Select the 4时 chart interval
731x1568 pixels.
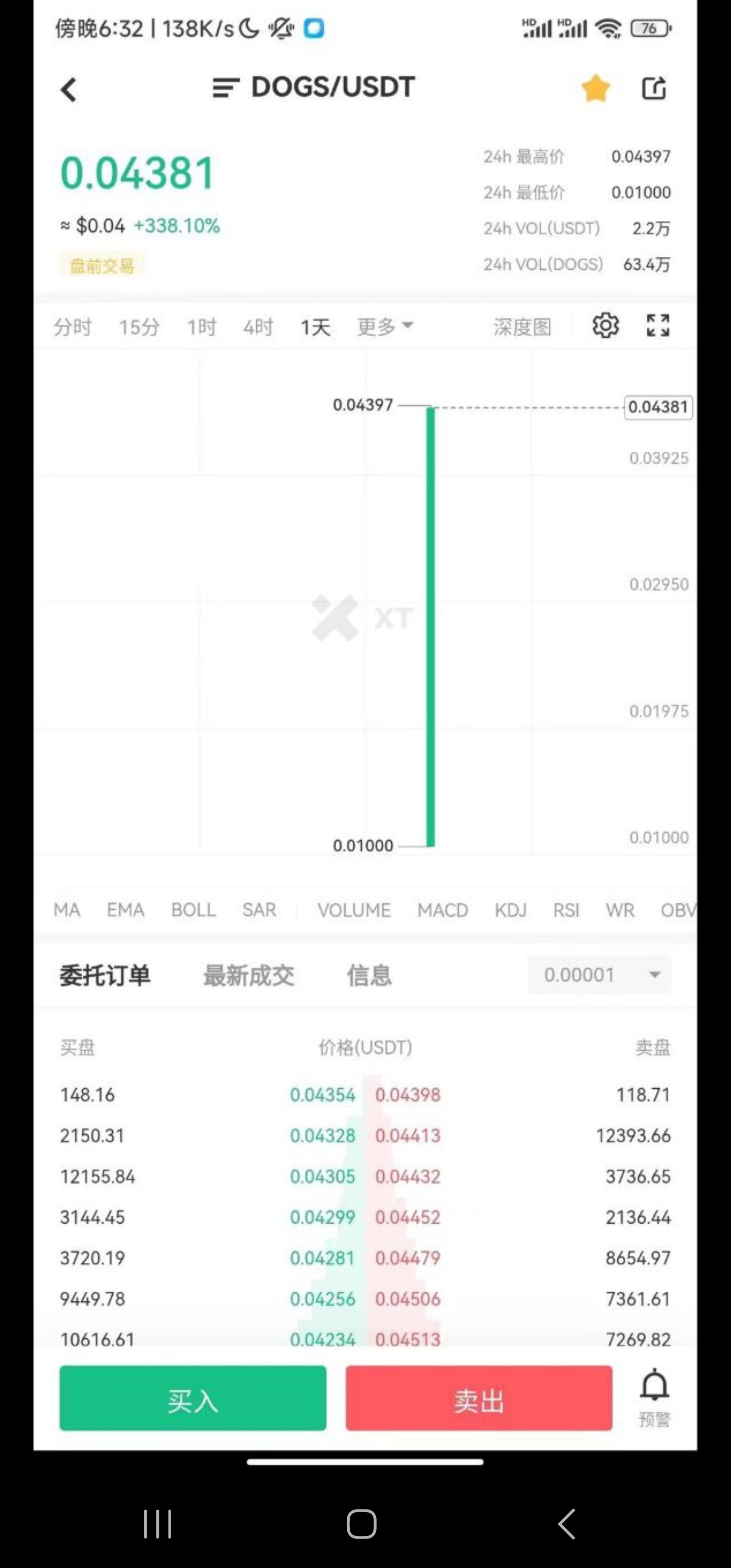click(x=258, y=327)
